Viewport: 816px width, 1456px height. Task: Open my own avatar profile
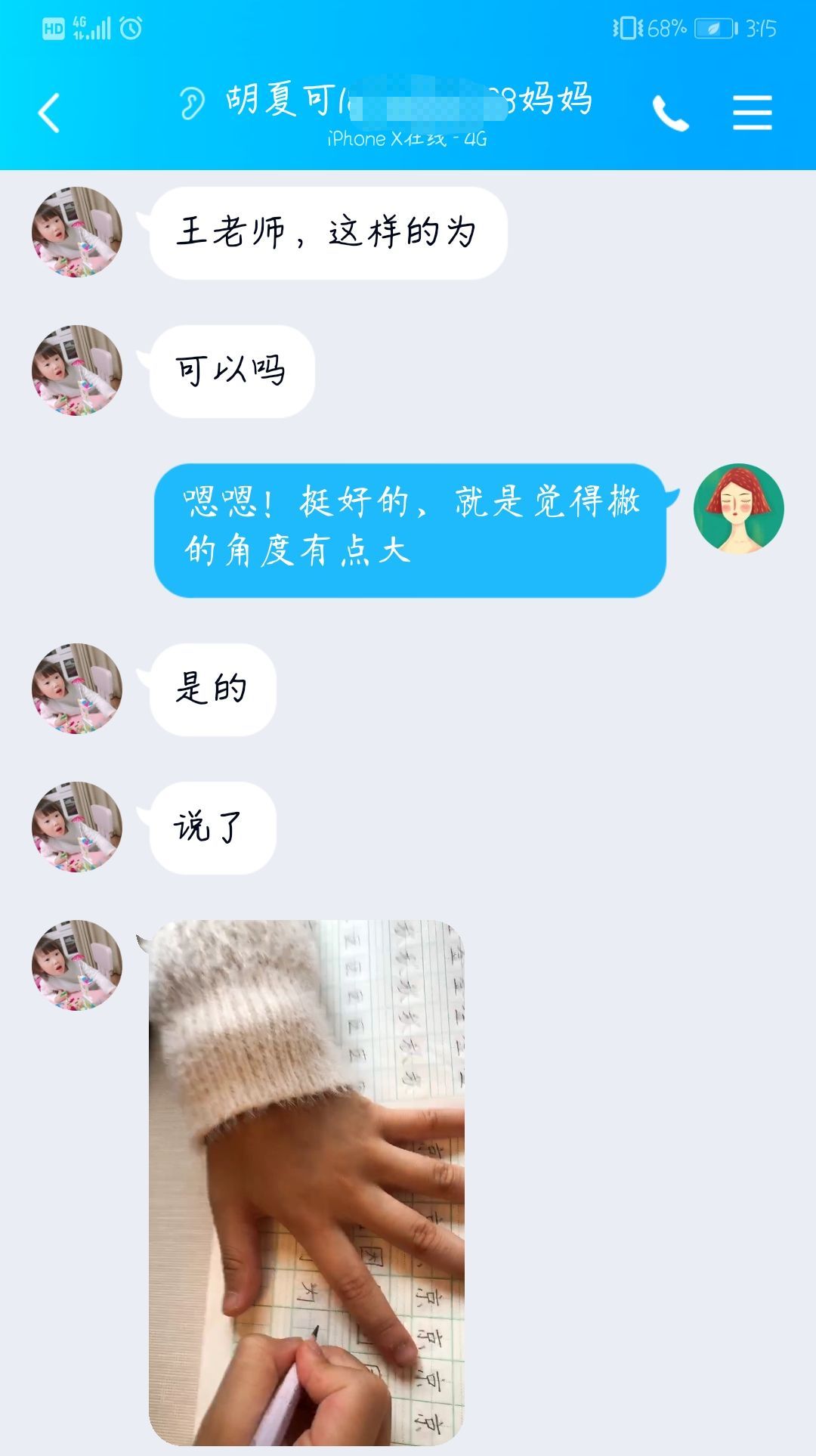(x=738, y=508)
